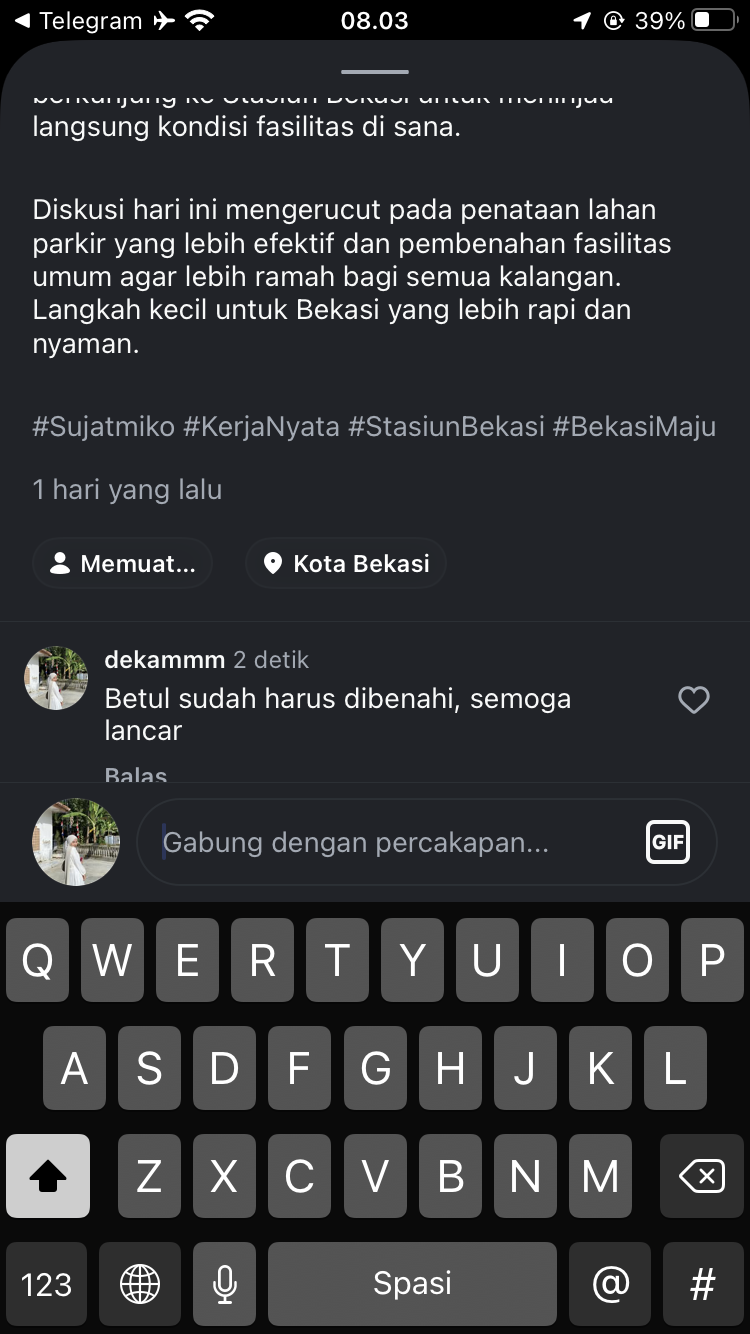Insert the # hashtag symbol
The height and width of the screenshot is (1334, 750).
pos(703,1284)
